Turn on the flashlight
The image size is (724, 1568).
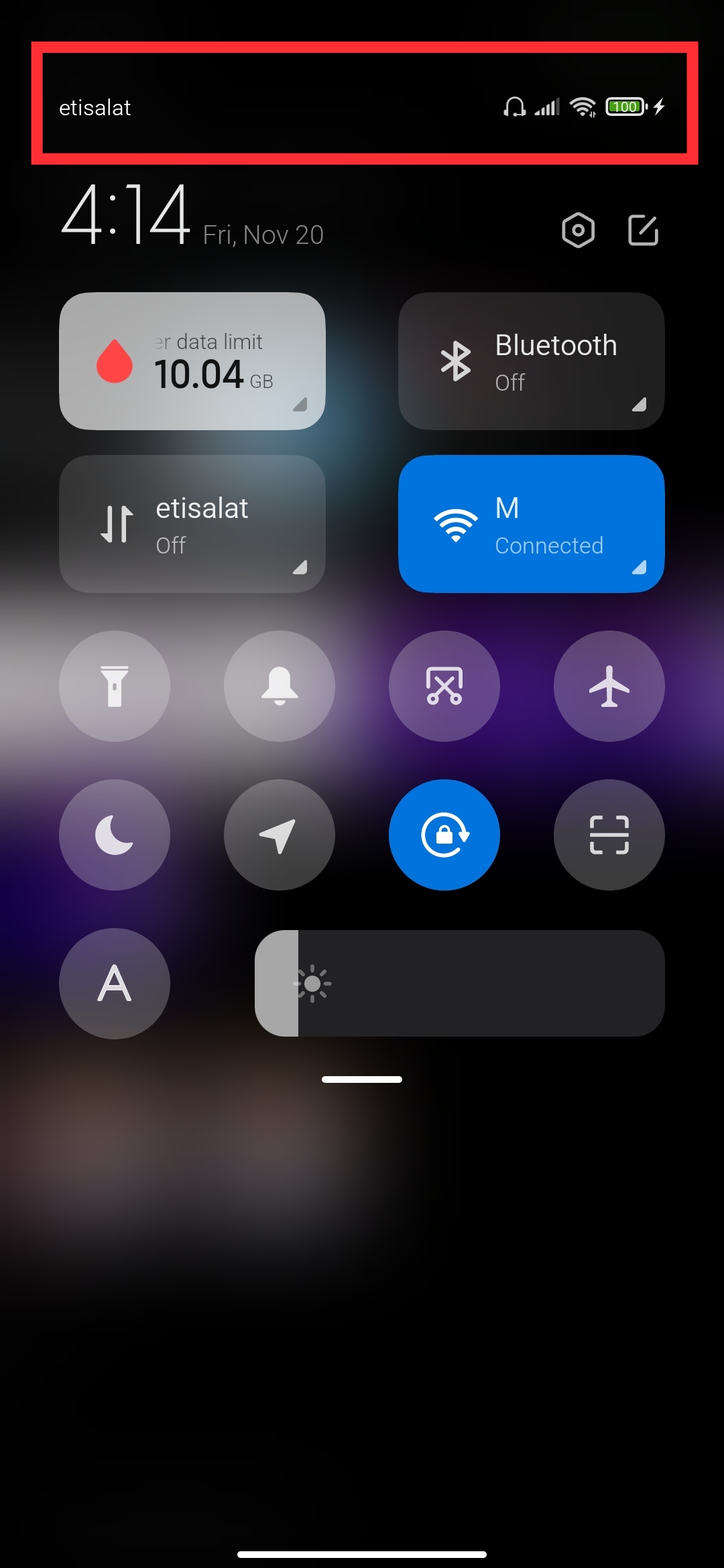[115, 686]
